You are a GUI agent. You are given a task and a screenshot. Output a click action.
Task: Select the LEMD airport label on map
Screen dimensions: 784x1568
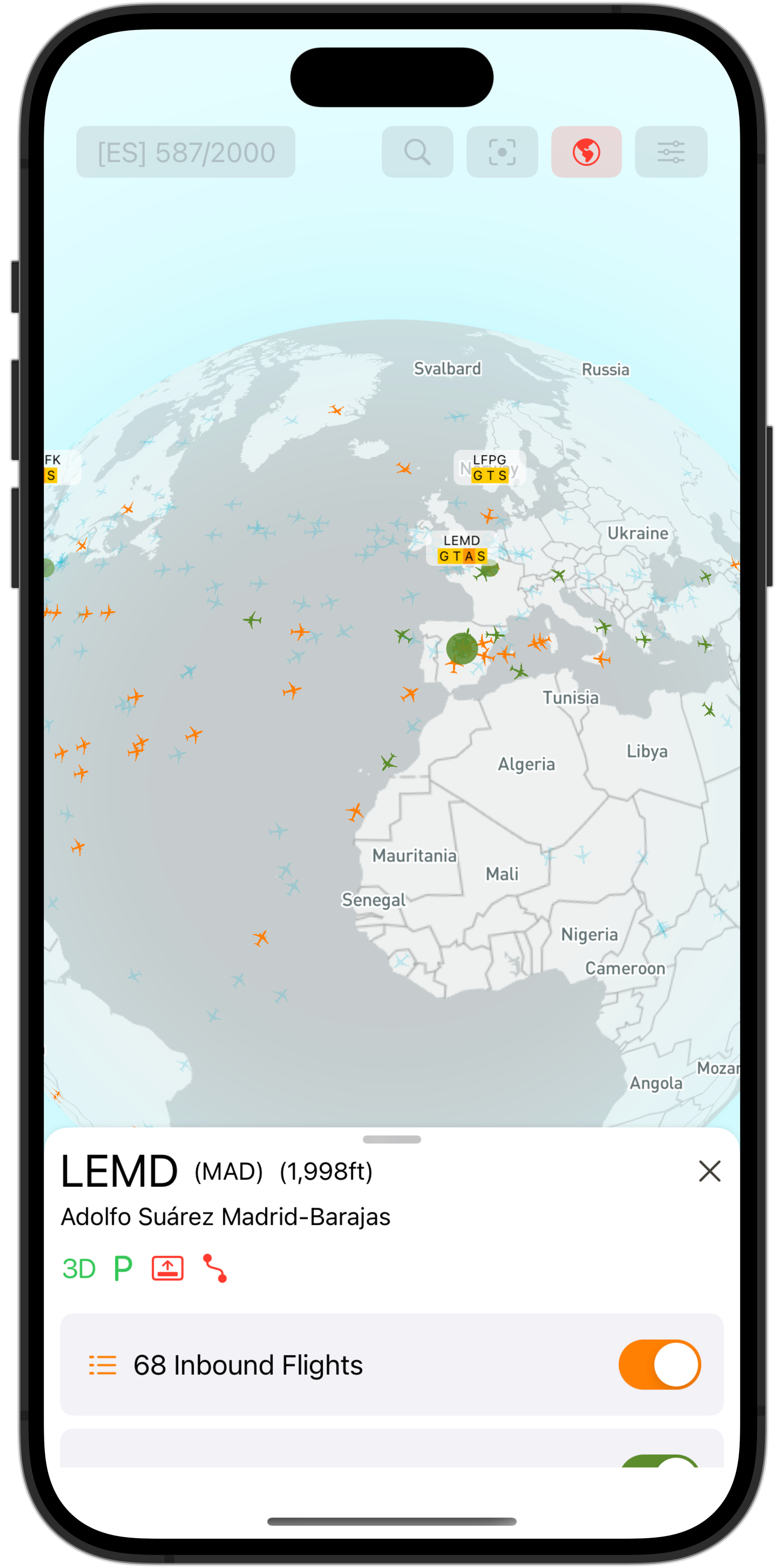462,549
